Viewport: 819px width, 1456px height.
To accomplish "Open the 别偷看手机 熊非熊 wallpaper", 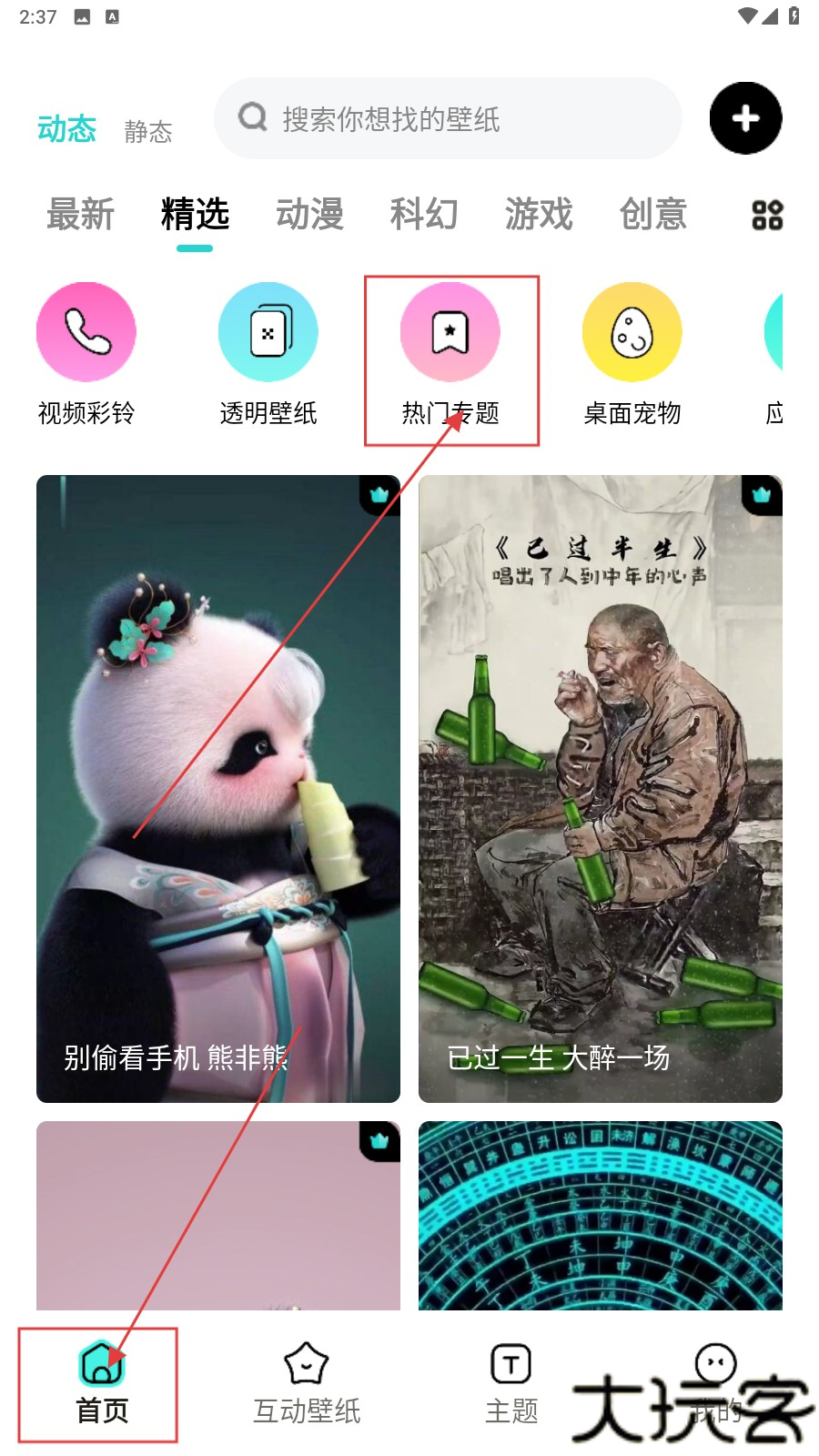I will (218, 788).
